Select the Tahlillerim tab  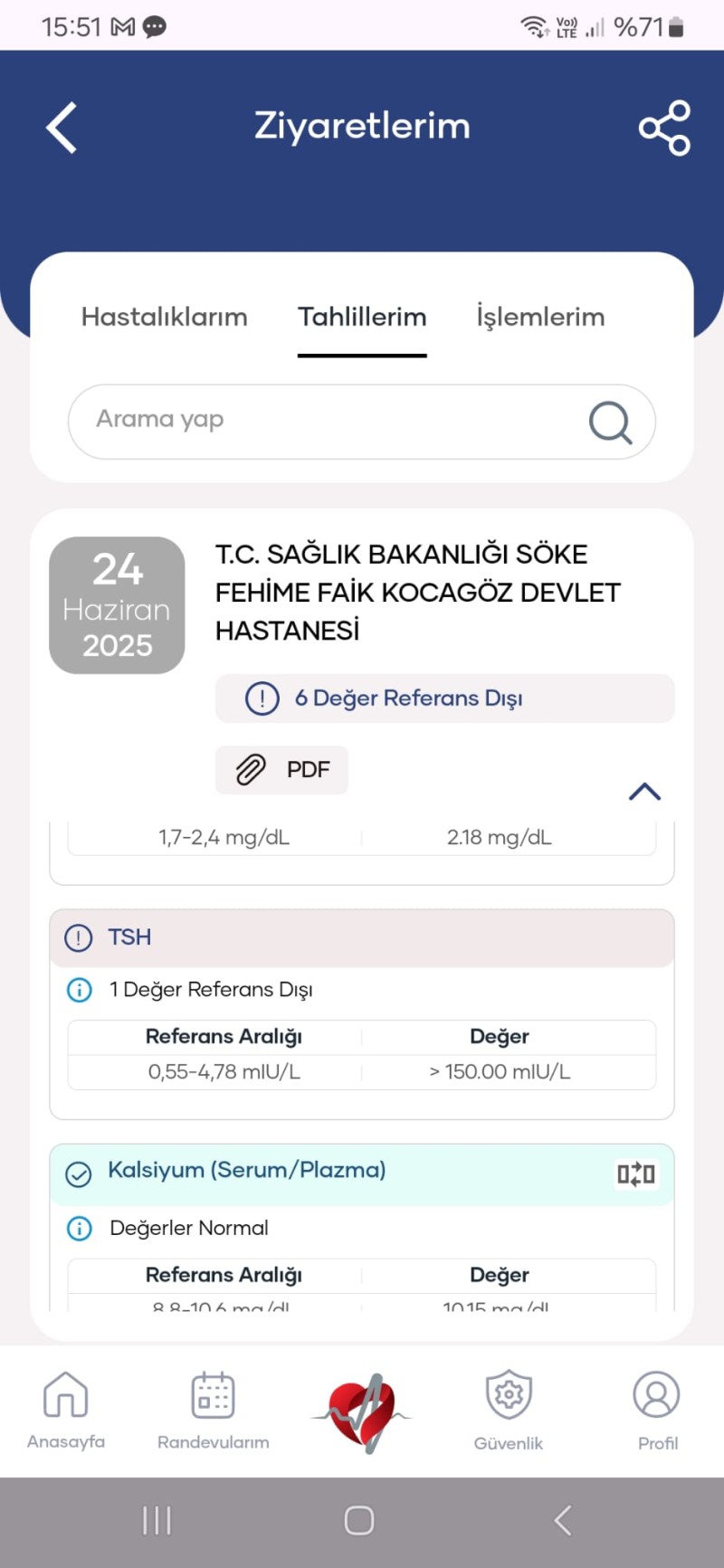click(362, 317)
